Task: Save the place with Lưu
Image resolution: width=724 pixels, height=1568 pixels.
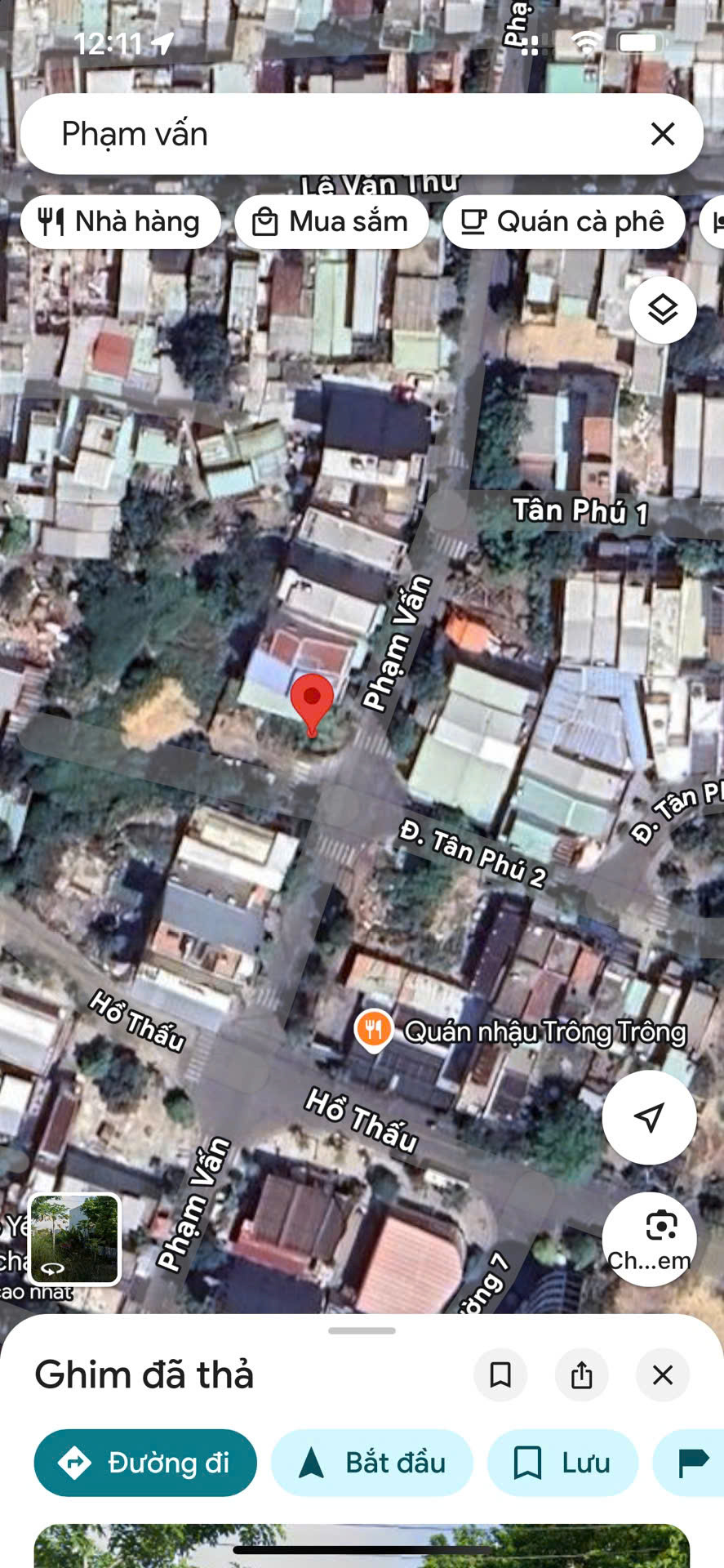Action: [x=562, y=1463]
